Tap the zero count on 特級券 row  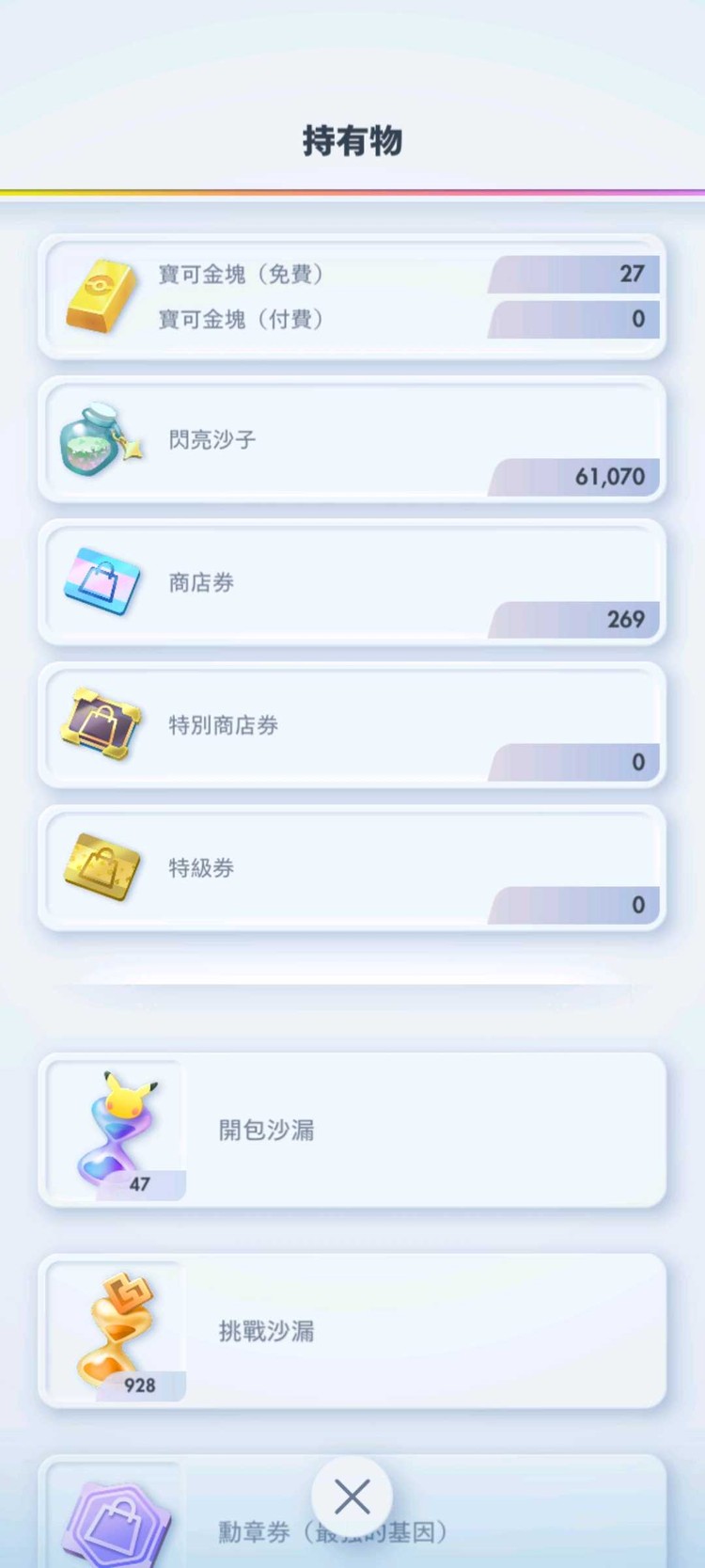click(638, 905)
